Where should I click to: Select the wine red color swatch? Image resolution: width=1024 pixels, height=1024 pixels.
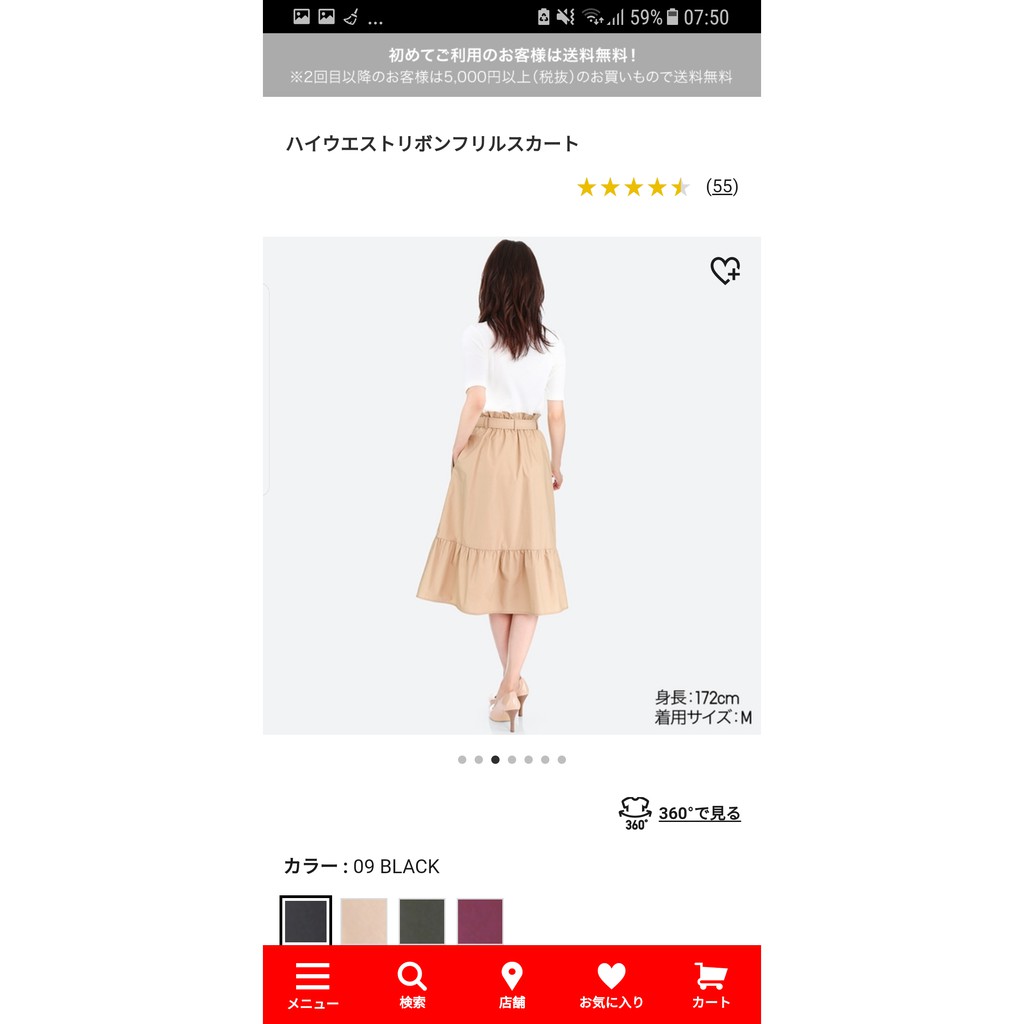(x=480, y=921)
